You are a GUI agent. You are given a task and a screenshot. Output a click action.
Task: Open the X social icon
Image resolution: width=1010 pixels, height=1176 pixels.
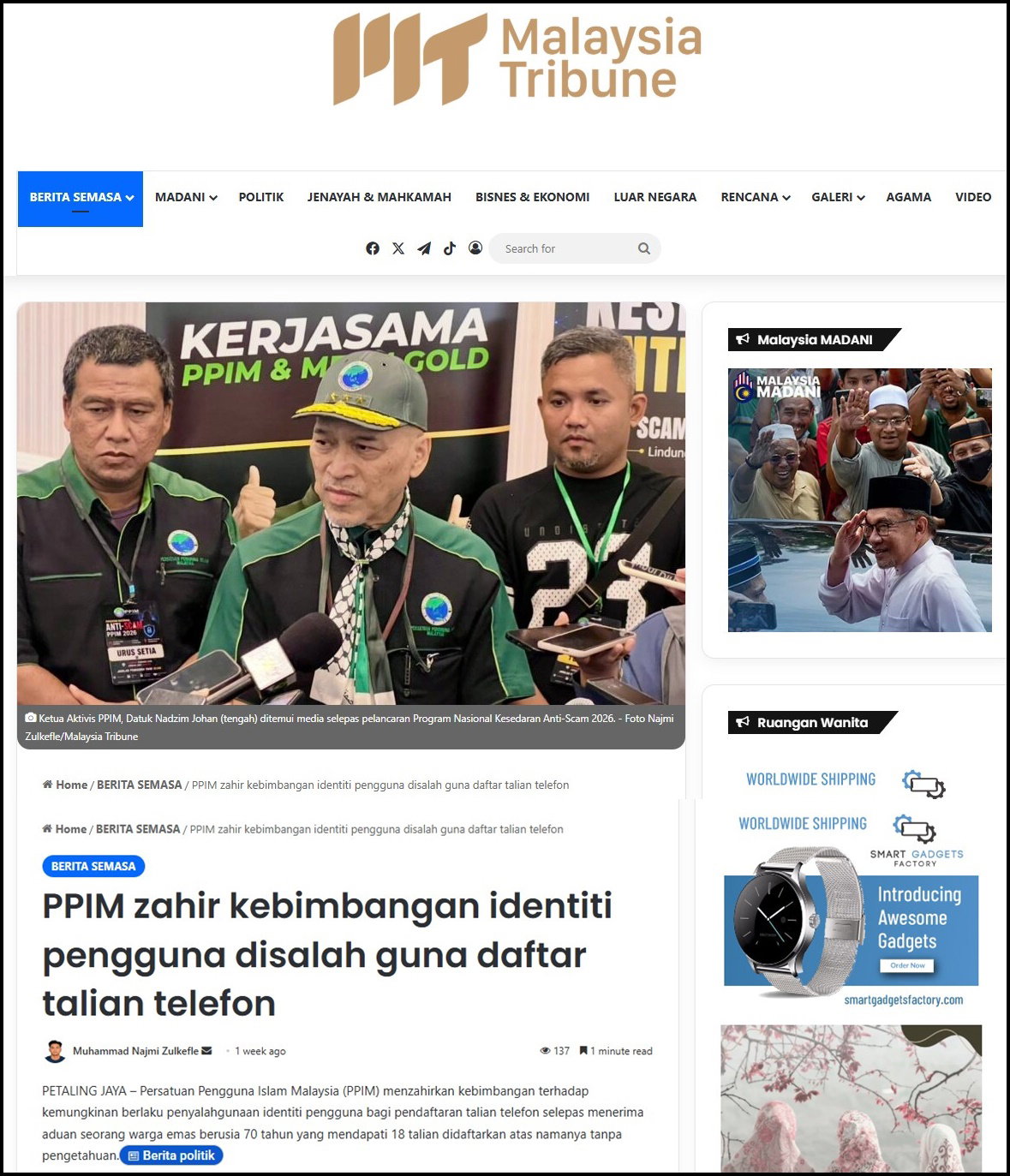(398, 248)
